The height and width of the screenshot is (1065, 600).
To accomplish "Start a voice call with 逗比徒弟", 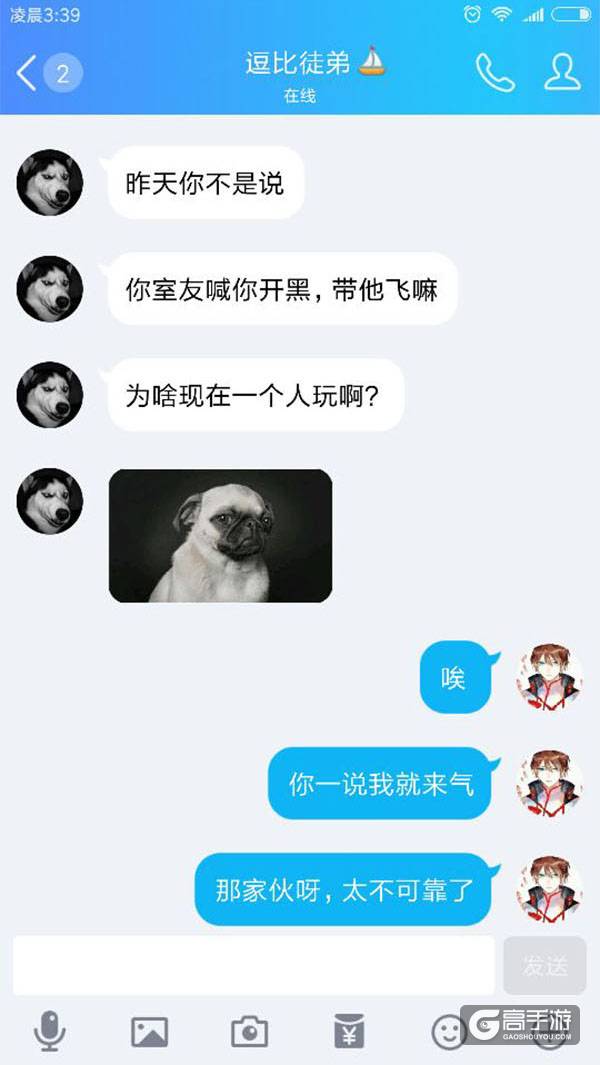I will [x=494, y=72].
